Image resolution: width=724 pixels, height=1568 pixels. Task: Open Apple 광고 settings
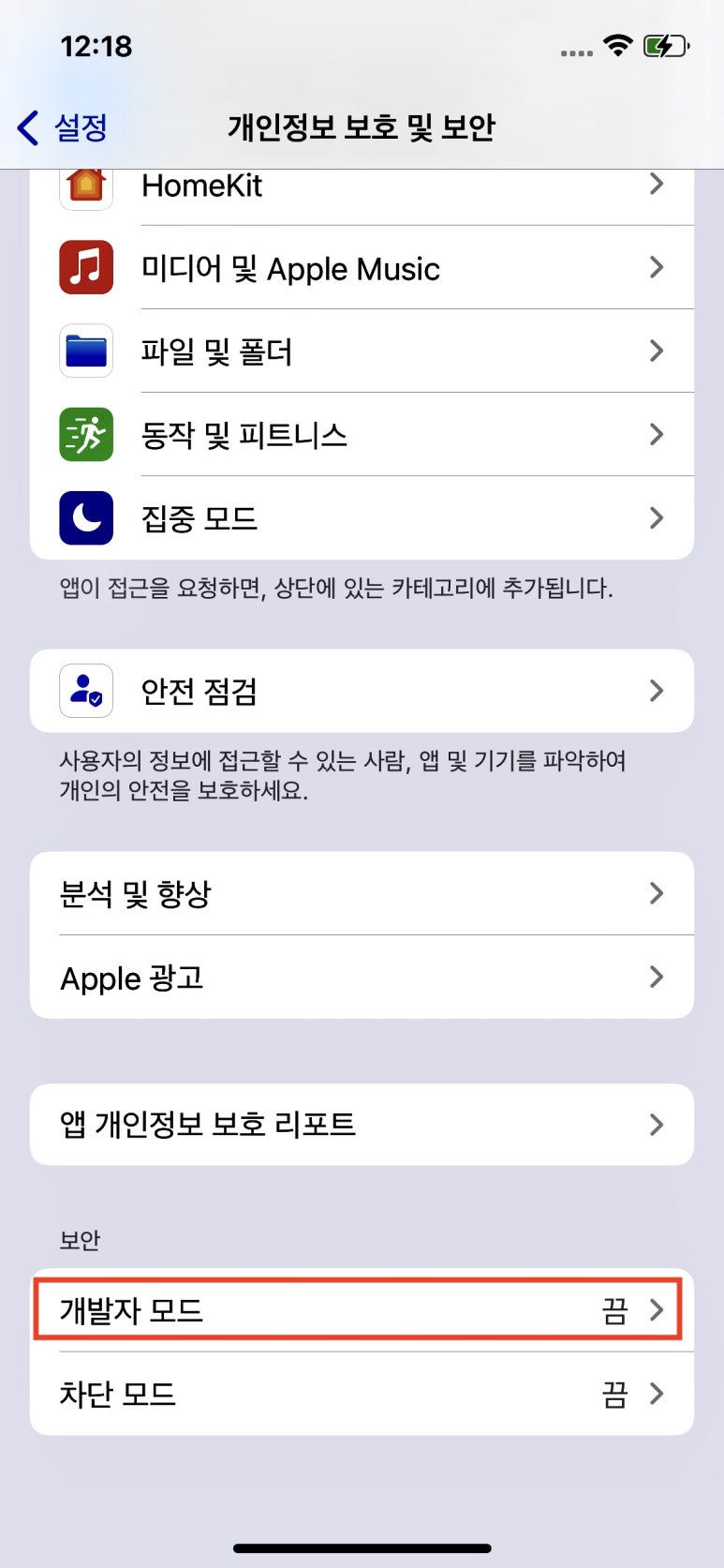(x=362, y=978)
